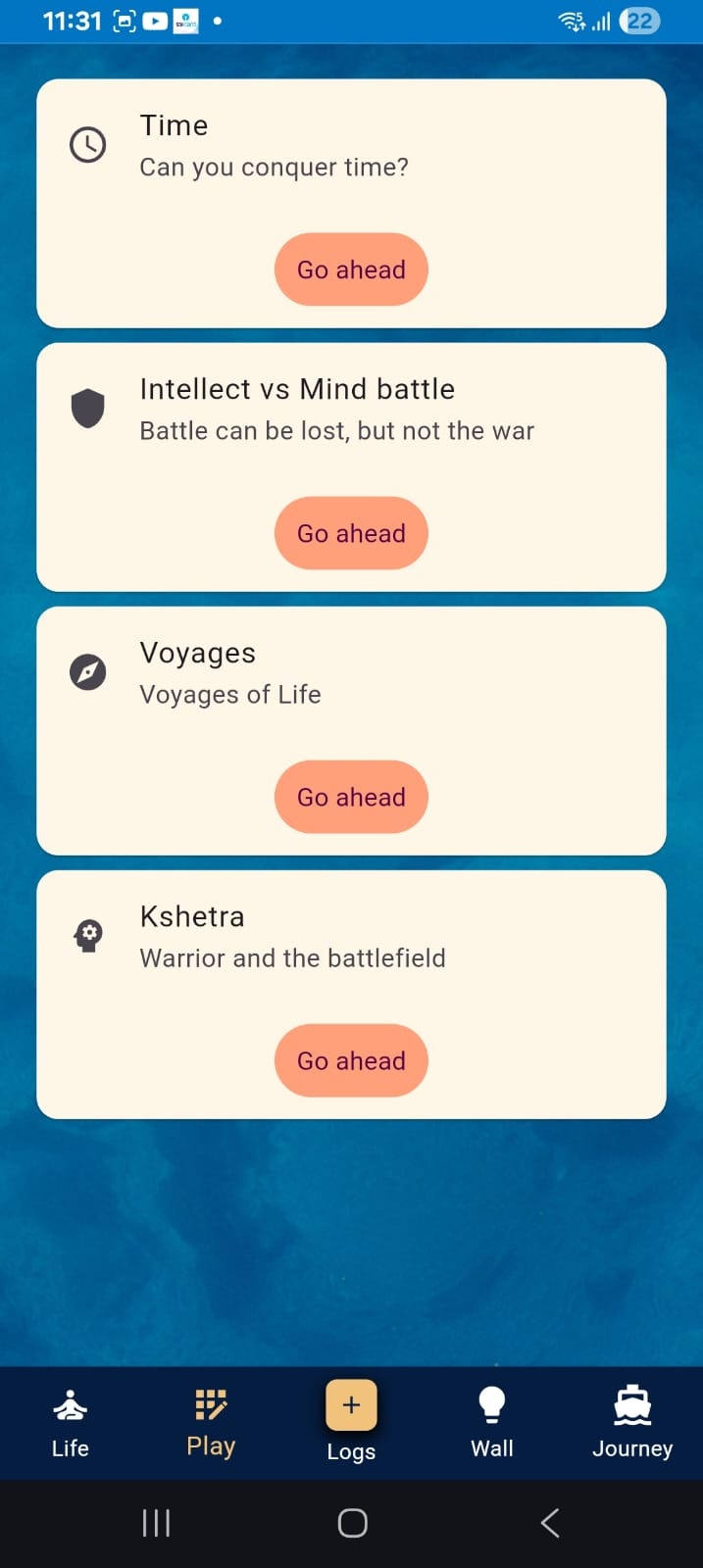
Task: Tap Go ahead on the Time card
Action: pyautogui.click(x=351, y=269)
